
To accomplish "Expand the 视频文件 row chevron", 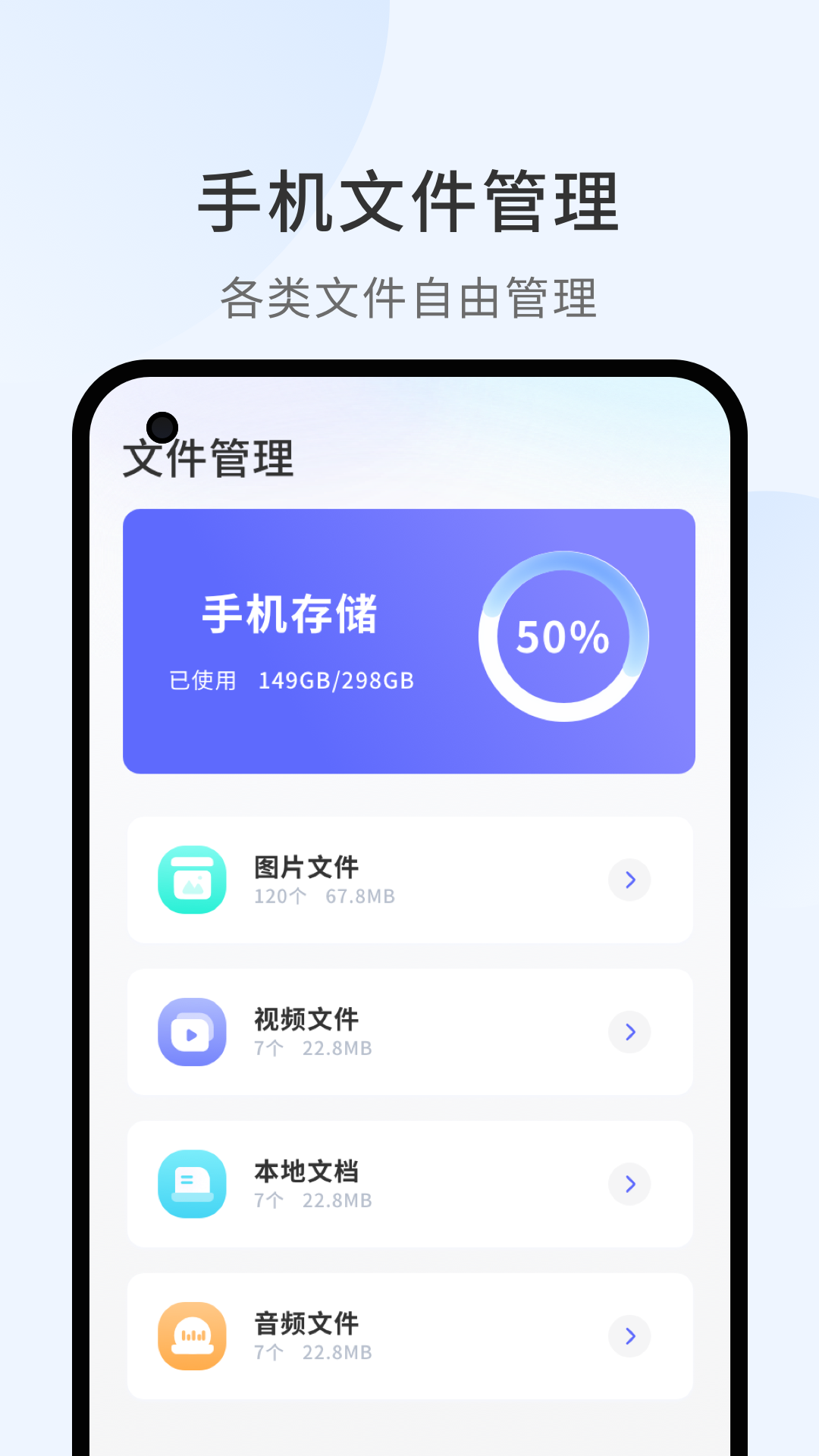I will 629,1032.
